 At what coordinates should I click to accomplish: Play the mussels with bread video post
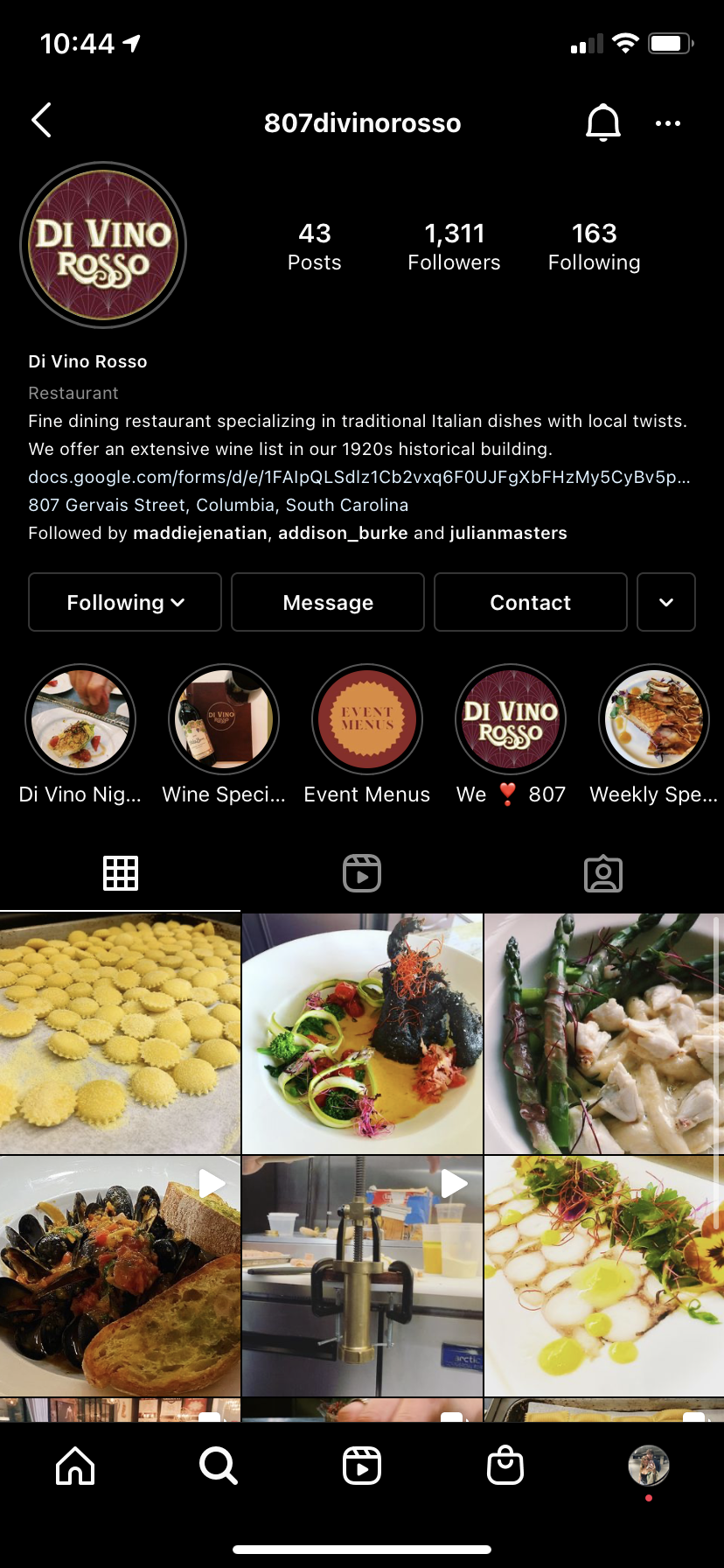120,1276
